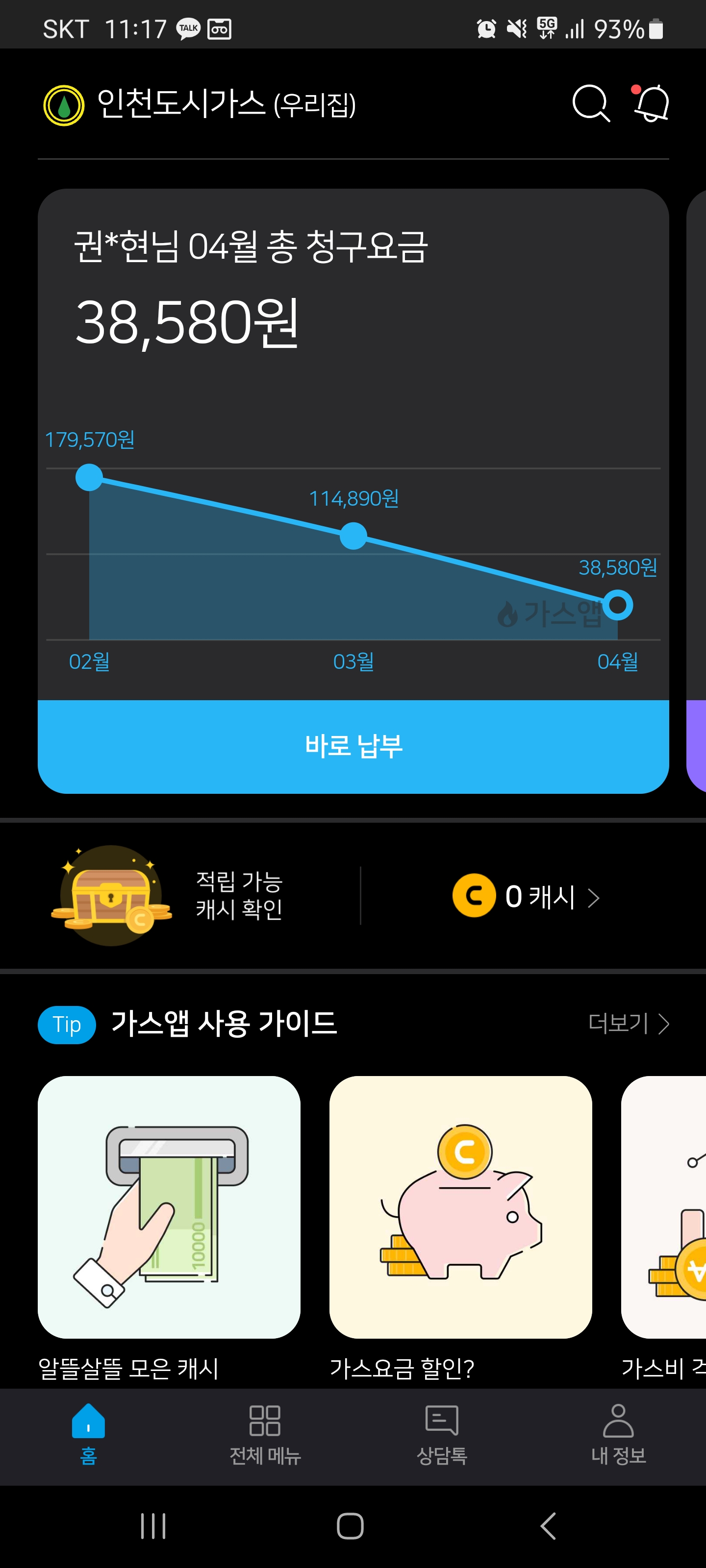Tap the 바로 납부 pay-now button

click(353, 746)
